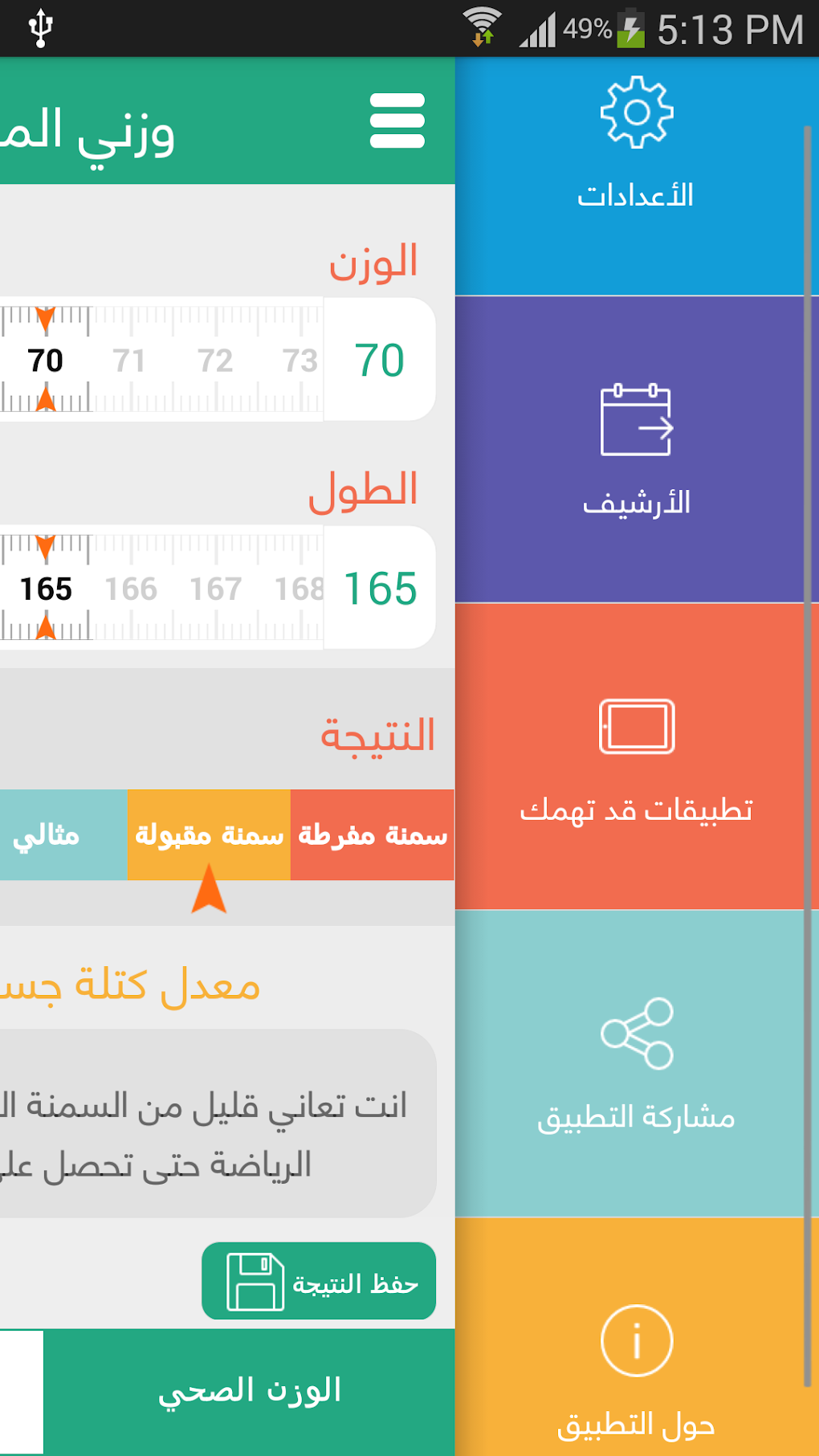Save the result with حفظ النتيجة

point(319,1281)
